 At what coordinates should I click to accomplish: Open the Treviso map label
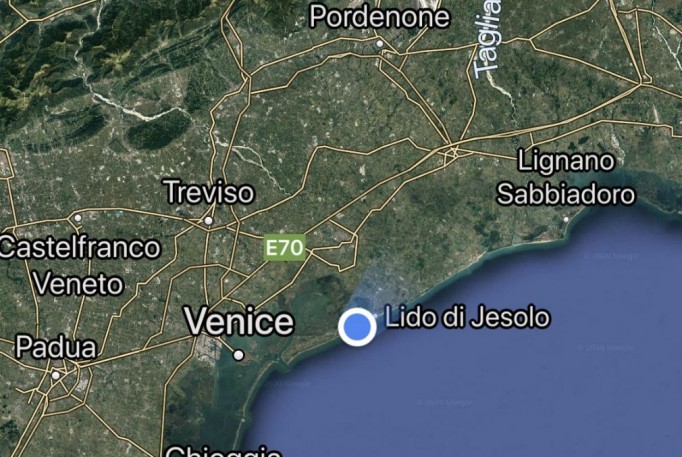tap(208, 192)
